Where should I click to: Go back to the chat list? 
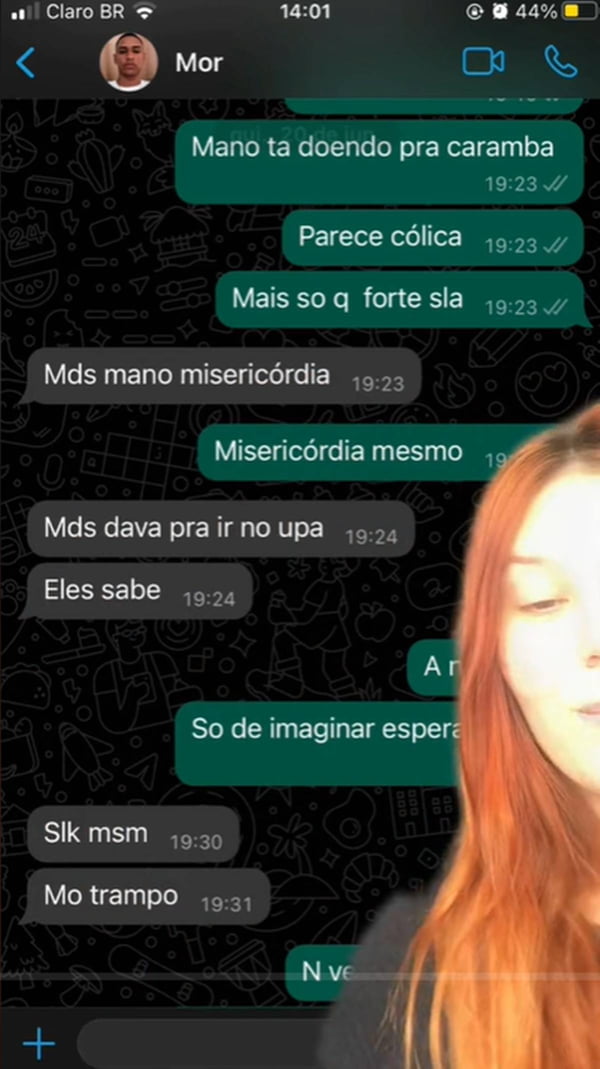coord(26,63)
